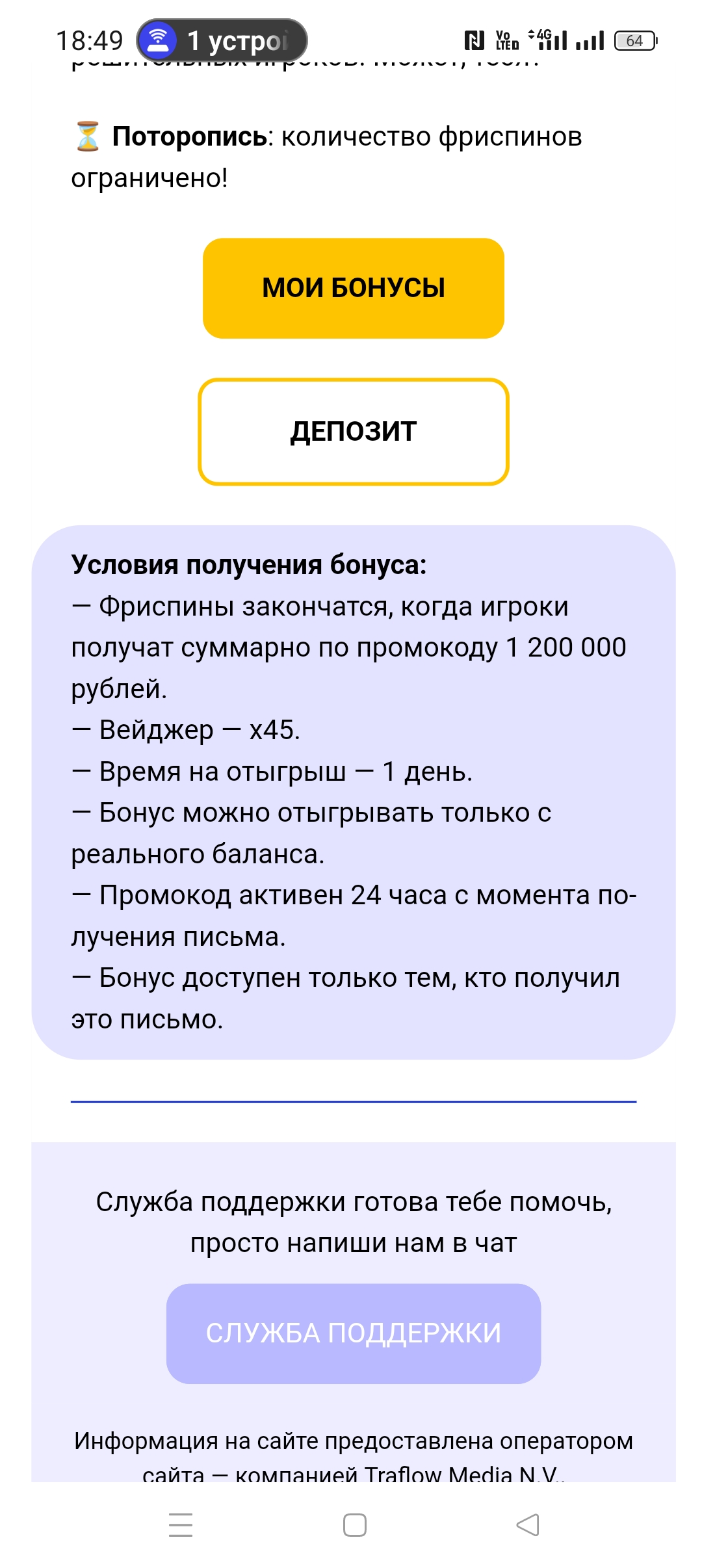Viewport: 702px width, 1568px height.
Task: Tap the ДЕПОЗИТ button
Action: tap(353, 432)
